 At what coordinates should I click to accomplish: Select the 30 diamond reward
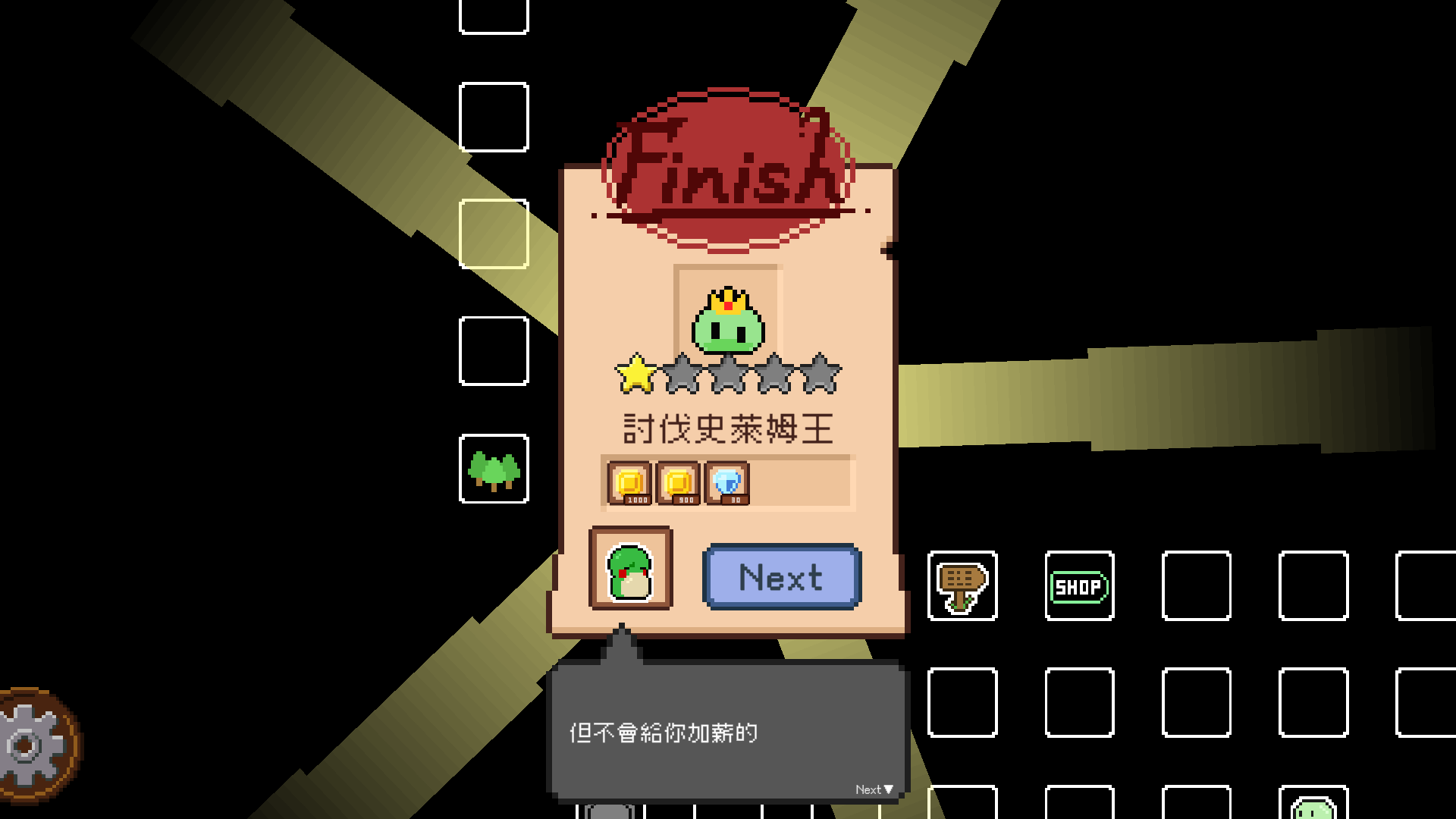[x=727, y=483]
